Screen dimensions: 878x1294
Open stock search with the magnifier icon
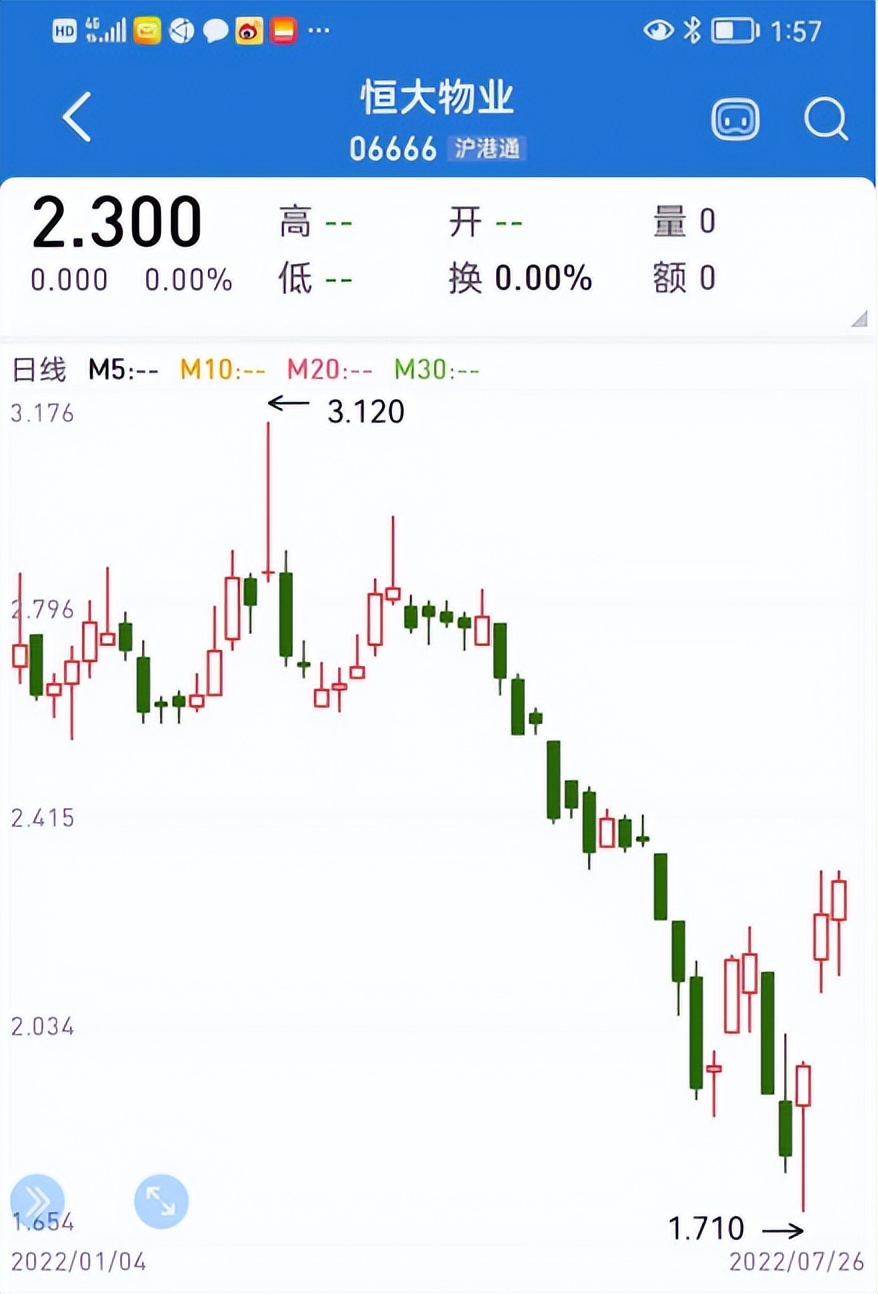[x=826, y=119]
